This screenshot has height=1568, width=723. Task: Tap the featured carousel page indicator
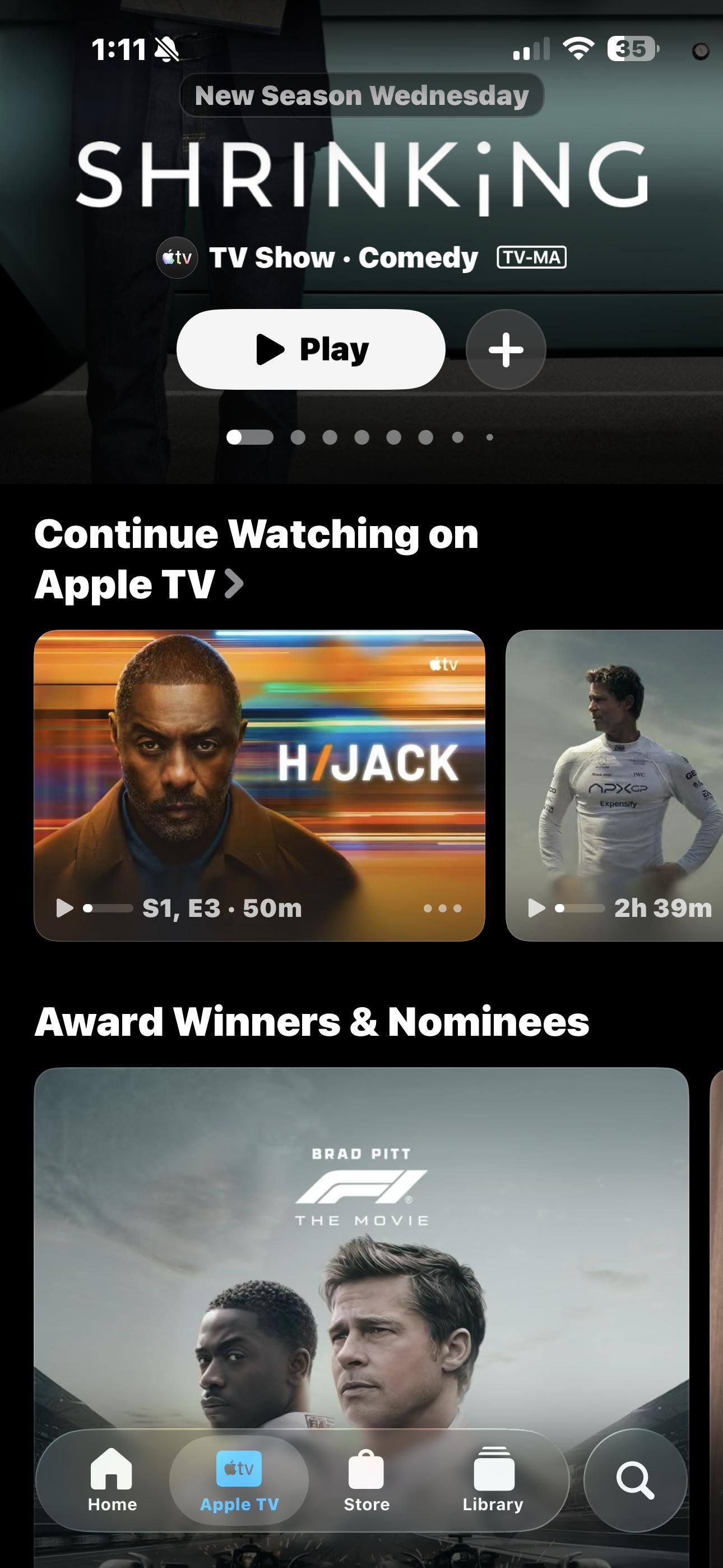click(361, 437)
